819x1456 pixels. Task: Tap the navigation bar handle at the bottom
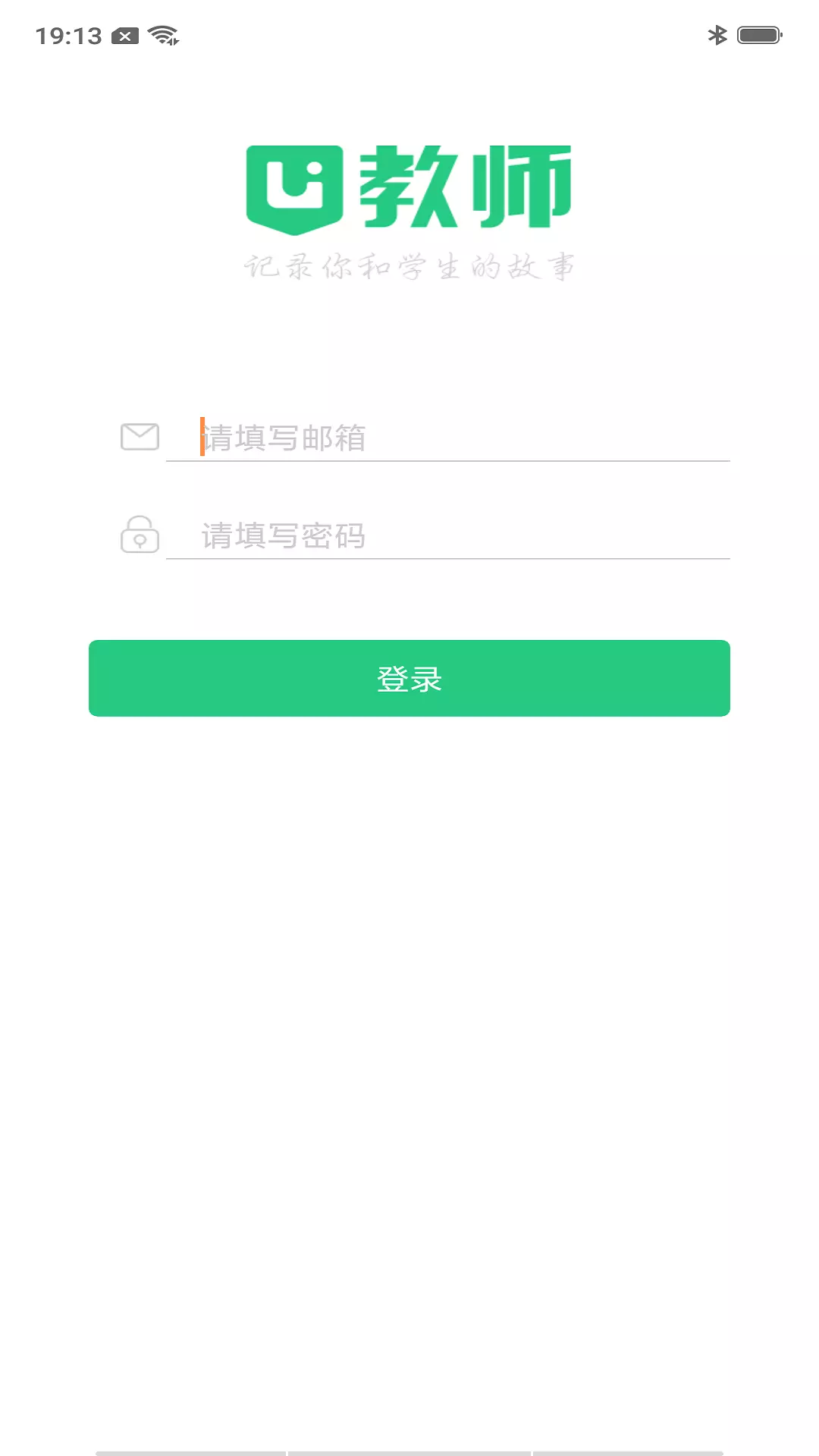409,1450
